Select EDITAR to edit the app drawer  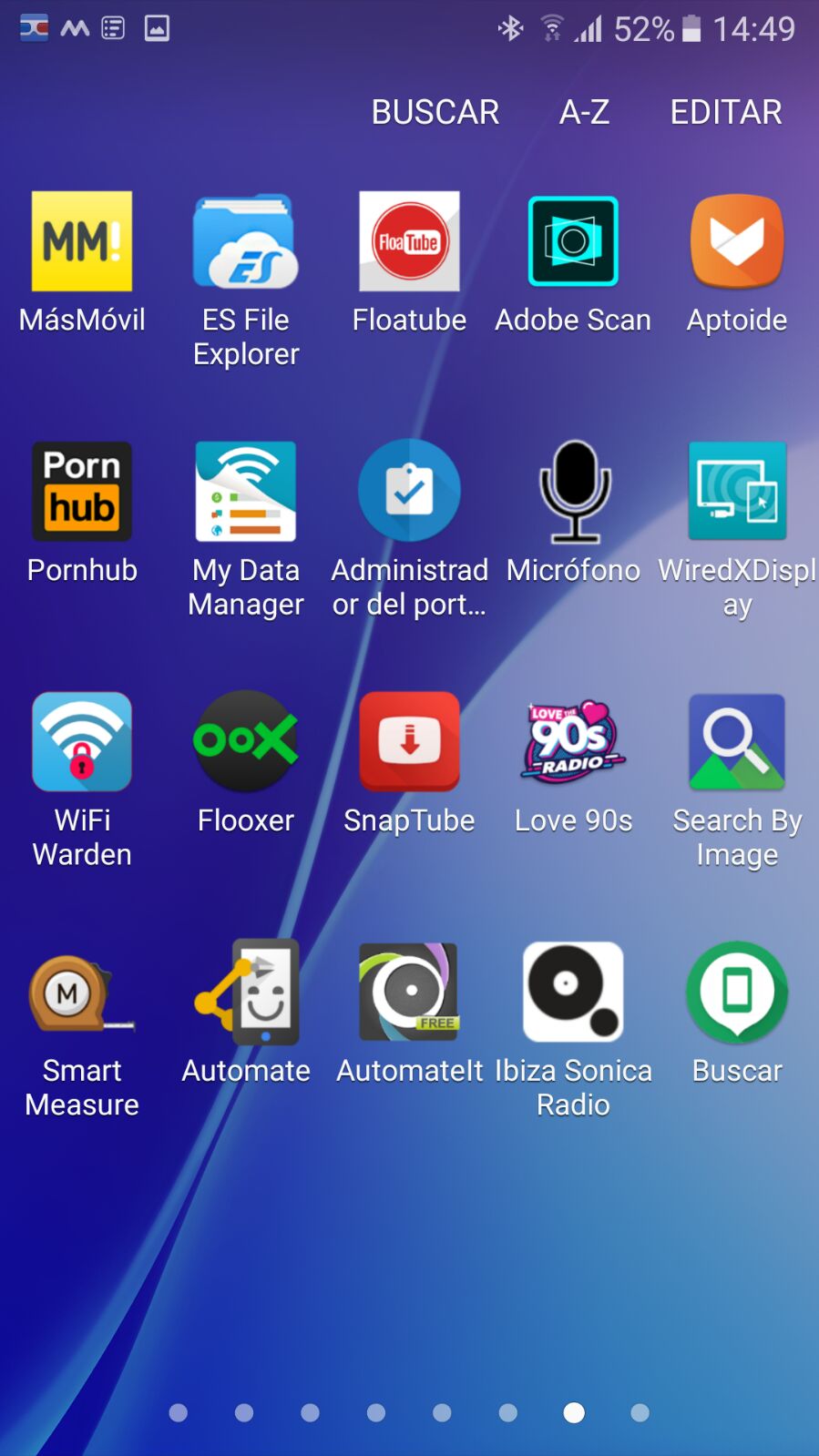(725, 112)
